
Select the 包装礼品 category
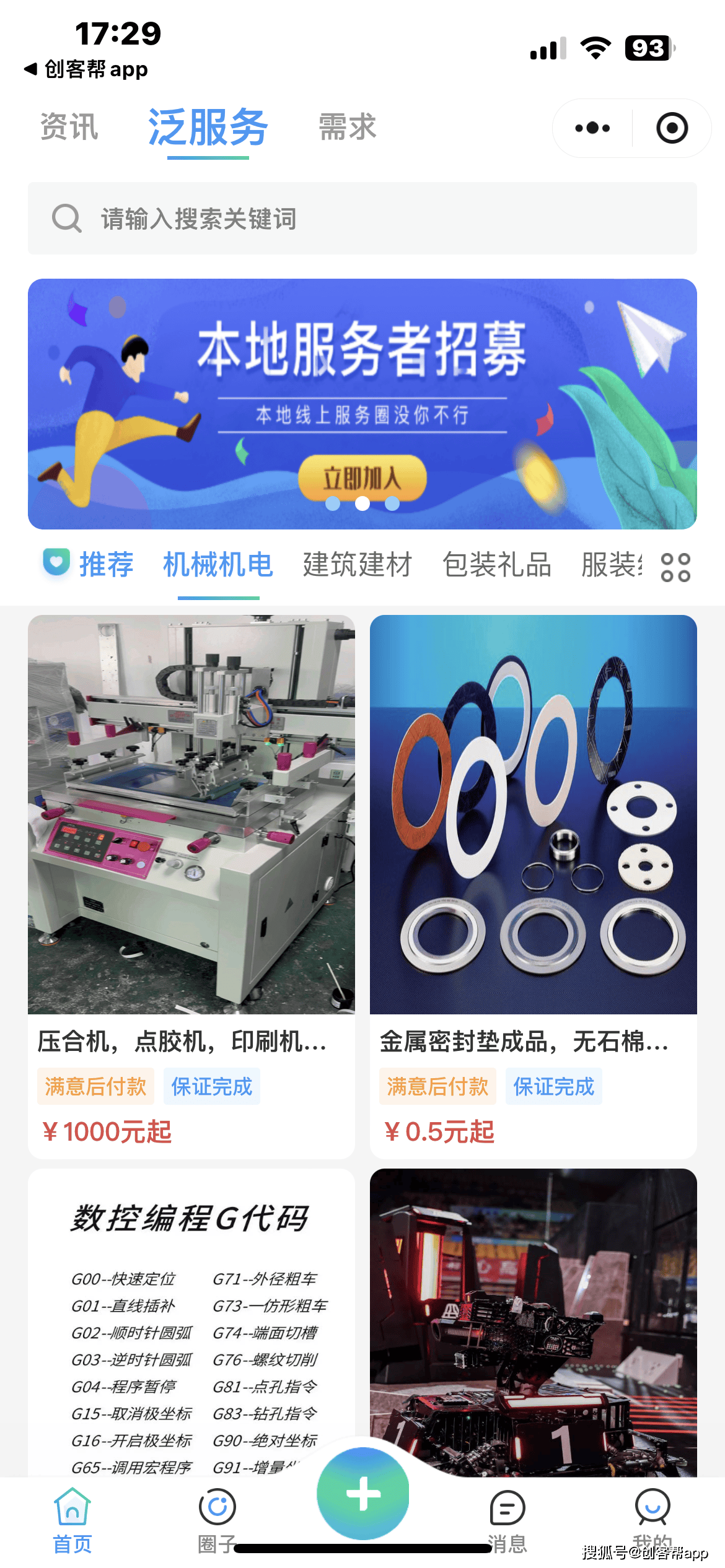[496, 565]
